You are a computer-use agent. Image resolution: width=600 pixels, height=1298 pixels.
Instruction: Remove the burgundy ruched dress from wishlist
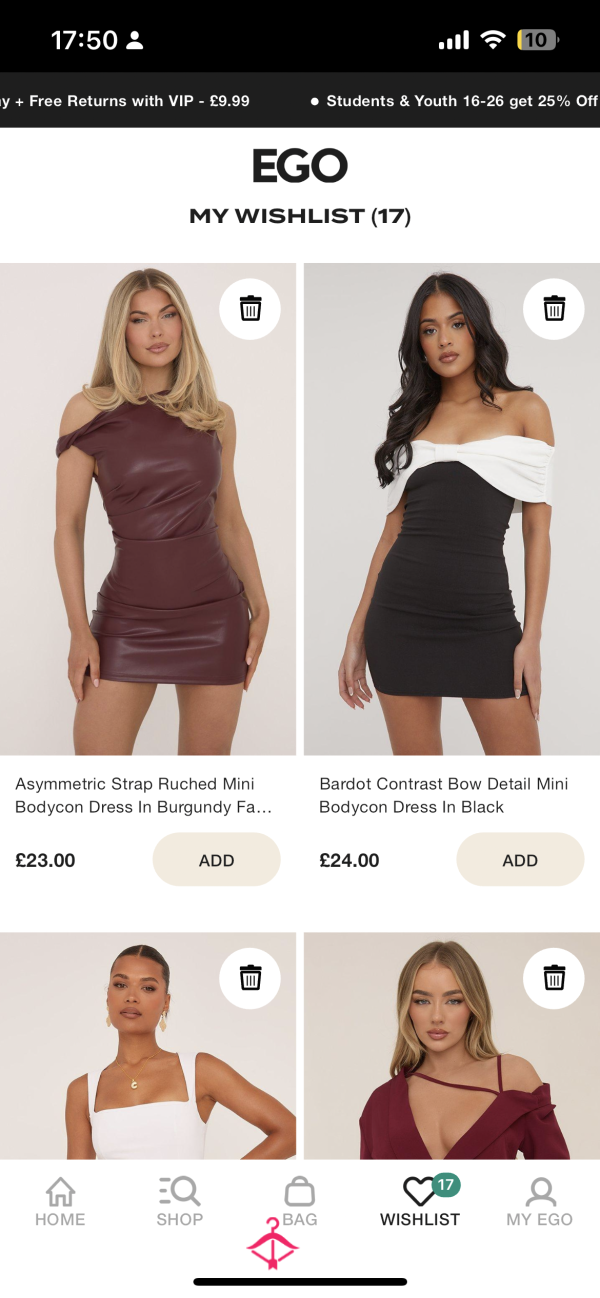(250, 309)
